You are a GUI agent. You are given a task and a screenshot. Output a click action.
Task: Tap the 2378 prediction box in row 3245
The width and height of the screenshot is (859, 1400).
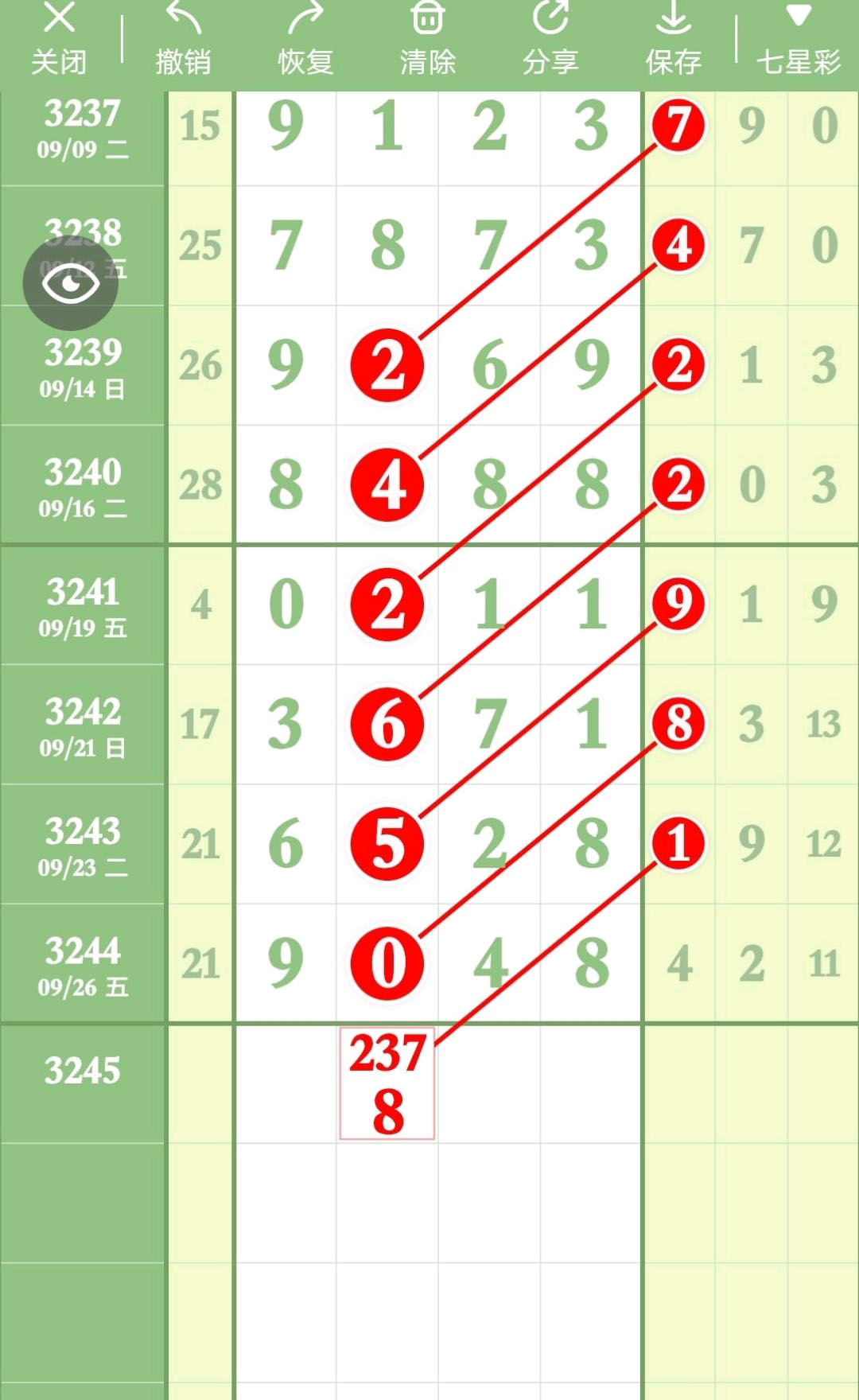coord(387,1083)
